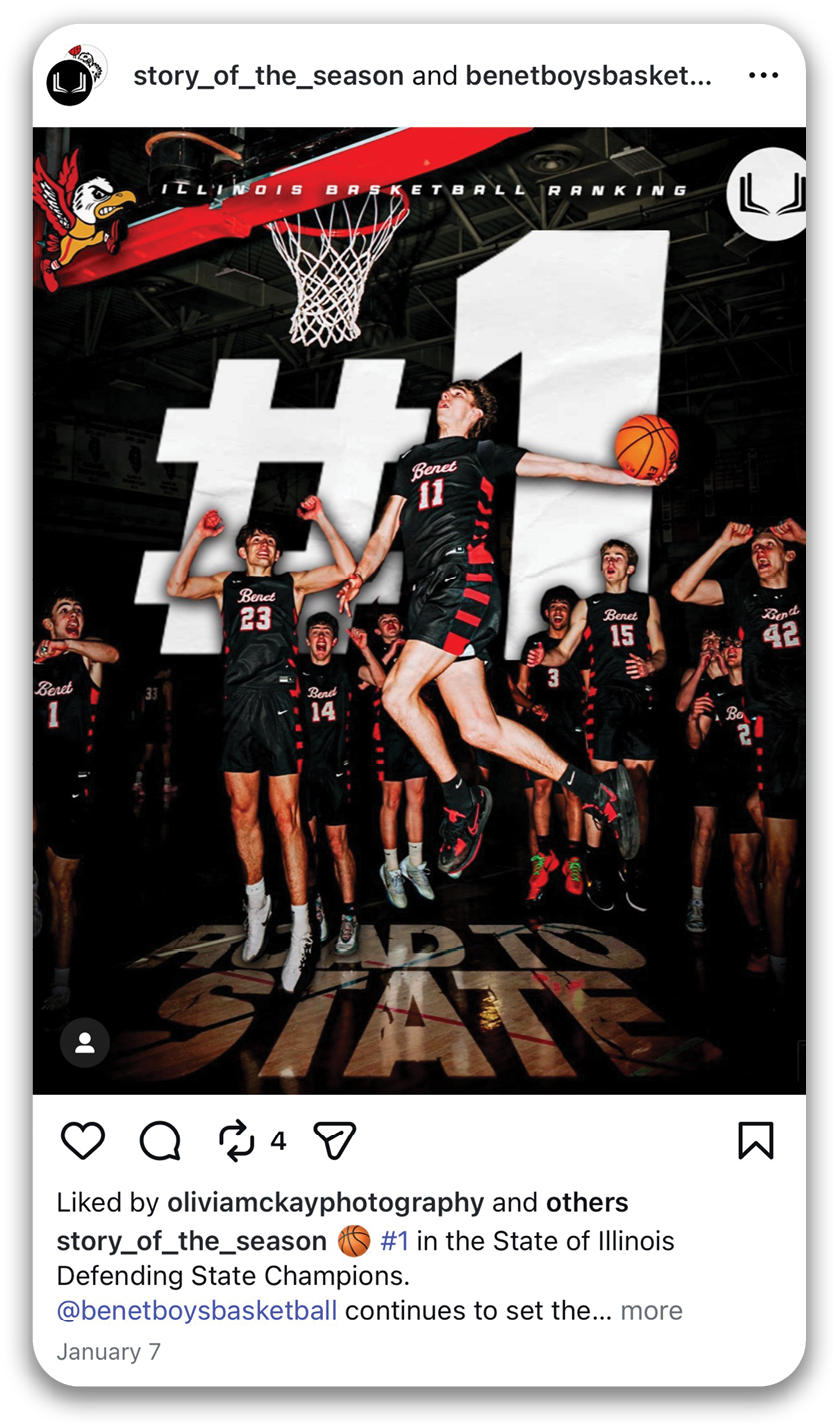The width and height of the screenshot is (839, 1428).
Task: Like the story_of_the_season post
Action: (83, 1141)
